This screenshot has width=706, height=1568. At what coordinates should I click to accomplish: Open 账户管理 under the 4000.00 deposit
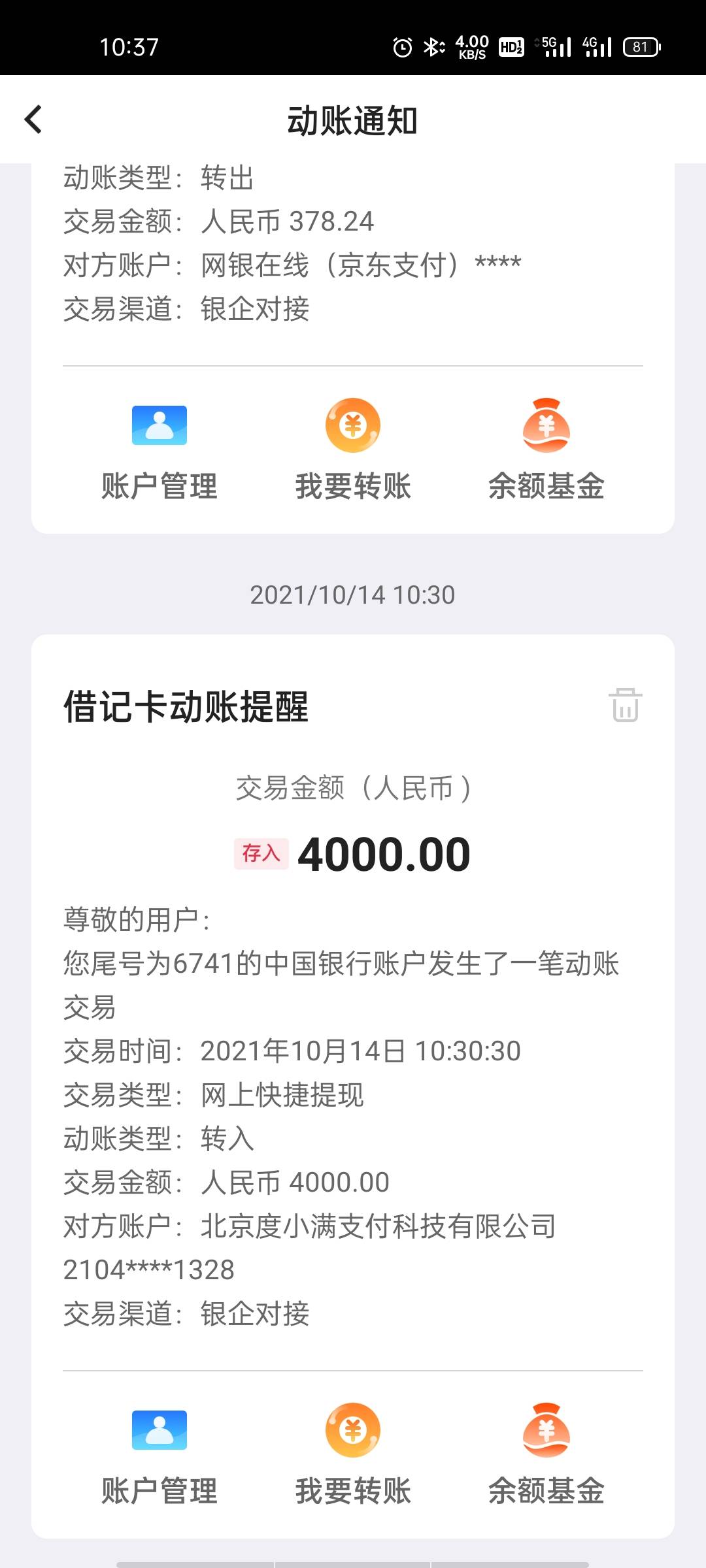pos(160,1455)
